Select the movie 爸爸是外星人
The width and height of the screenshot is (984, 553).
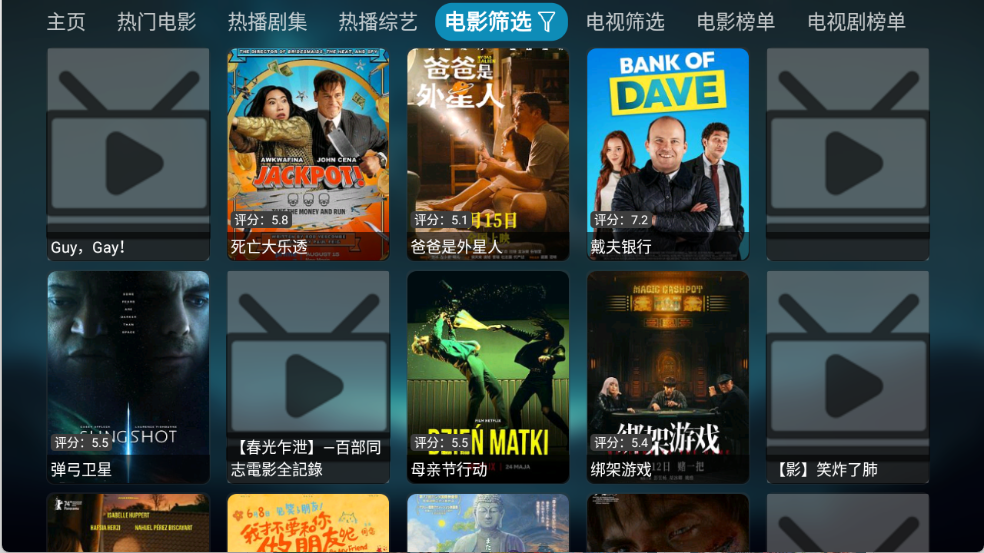488,154
